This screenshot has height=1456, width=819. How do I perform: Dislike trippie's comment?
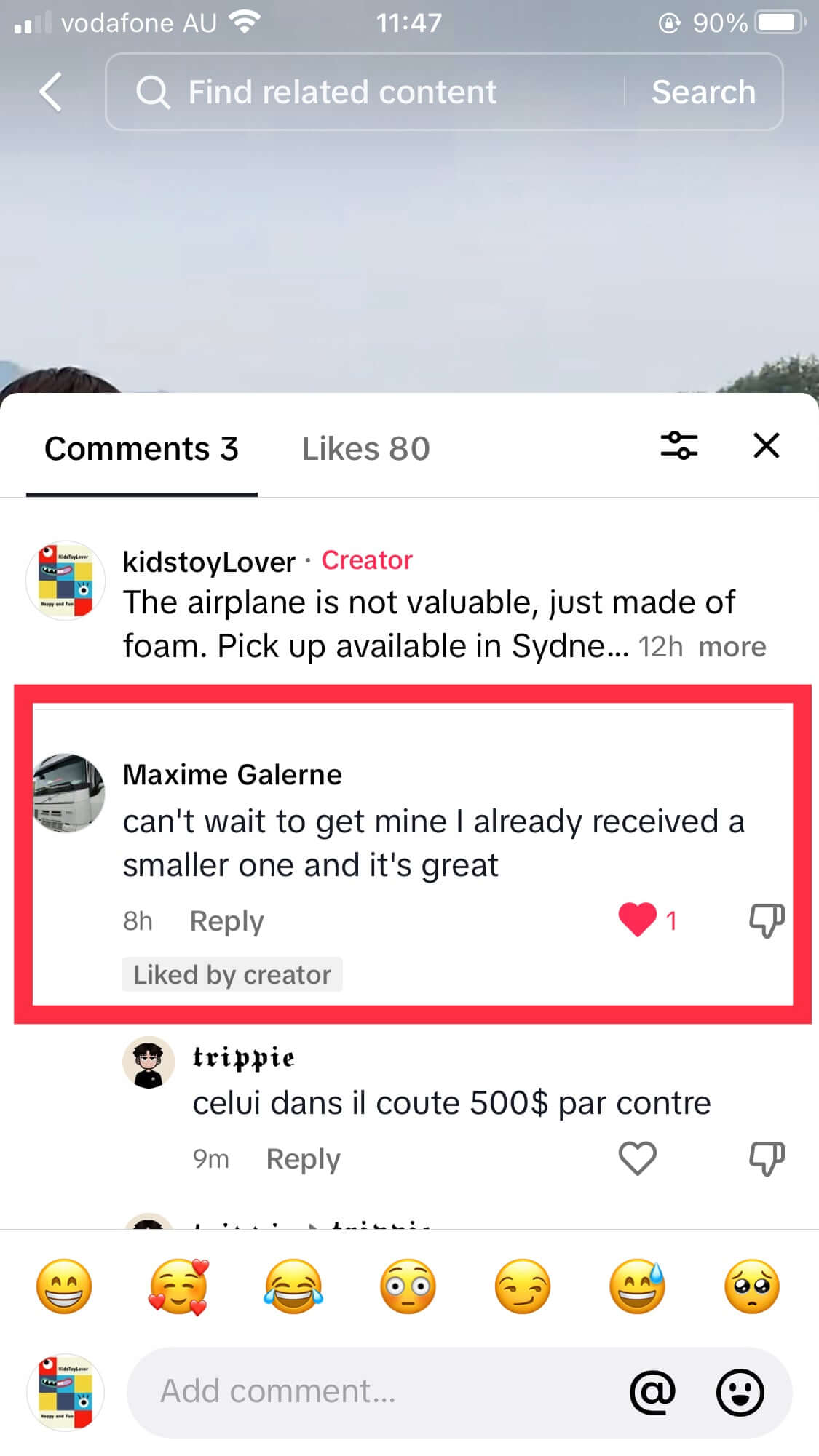click(x=767, y=1158)
